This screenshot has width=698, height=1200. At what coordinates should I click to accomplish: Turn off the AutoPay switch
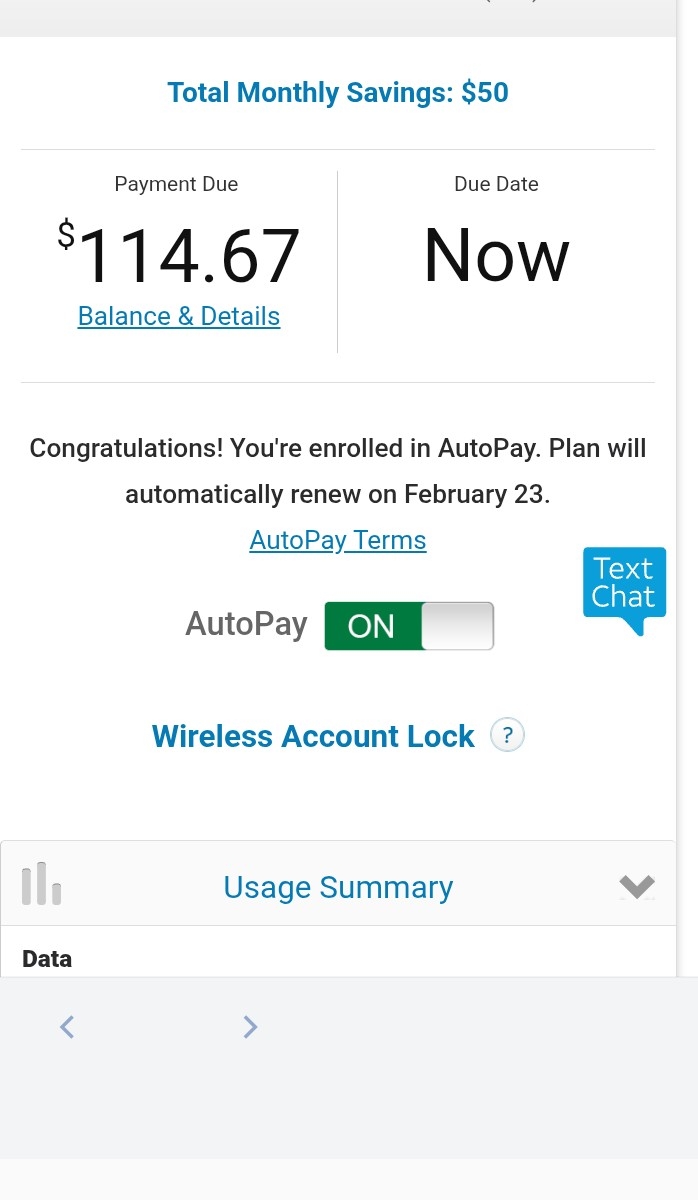(409, 626)
